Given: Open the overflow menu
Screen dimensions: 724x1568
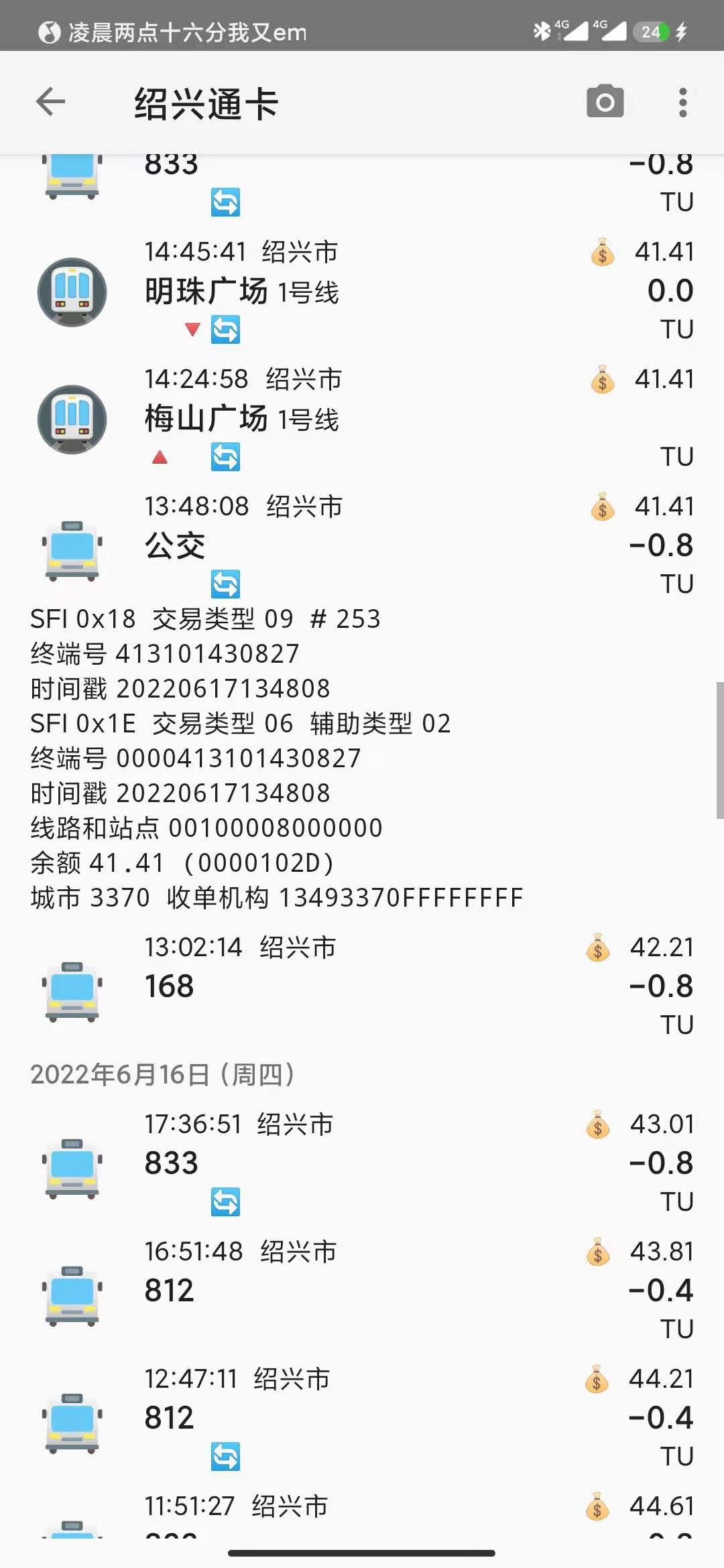Looking at the screenshot, I should (x=682, y=102).
